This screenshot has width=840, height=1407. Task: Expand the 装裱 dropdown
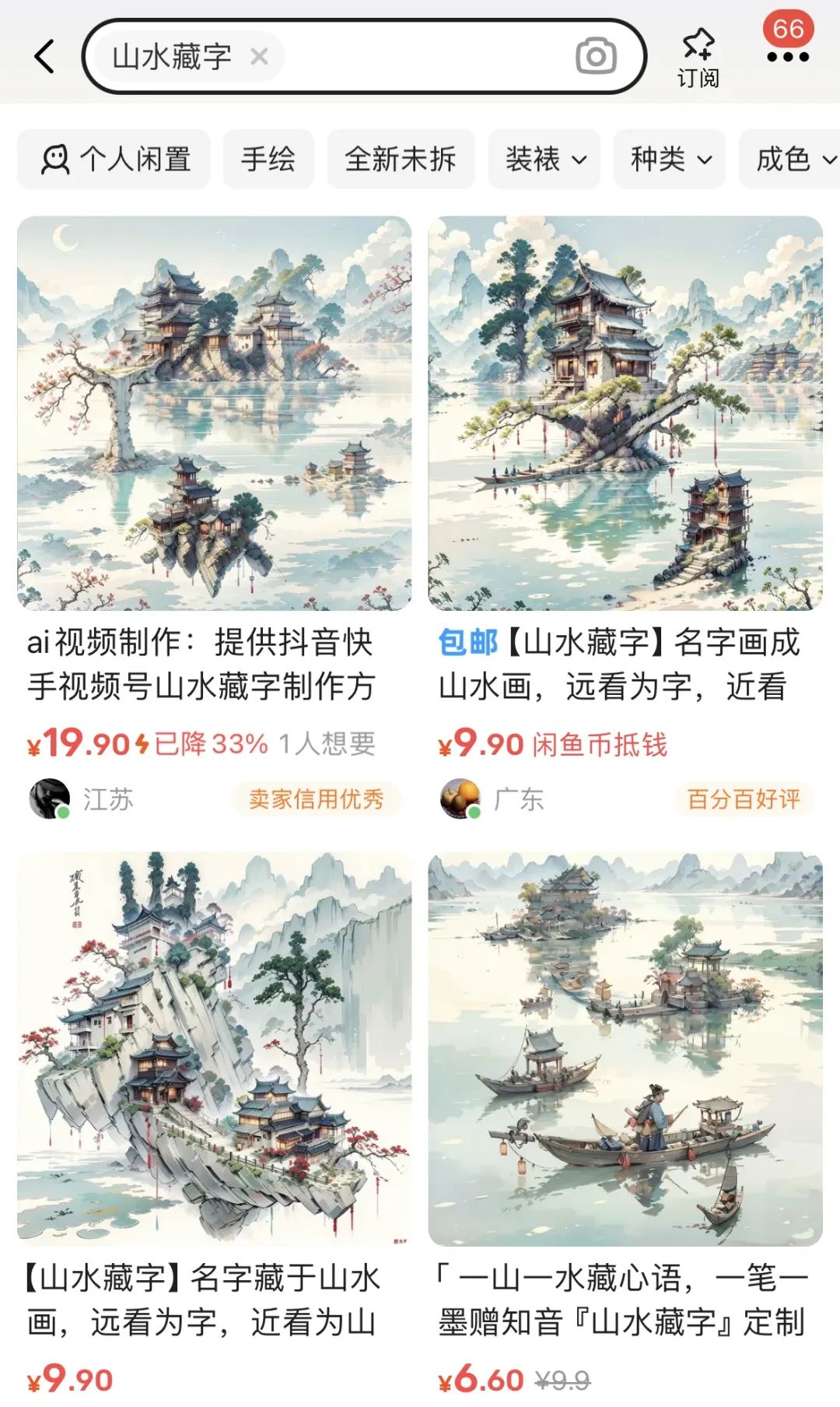[x=544, y=159]
